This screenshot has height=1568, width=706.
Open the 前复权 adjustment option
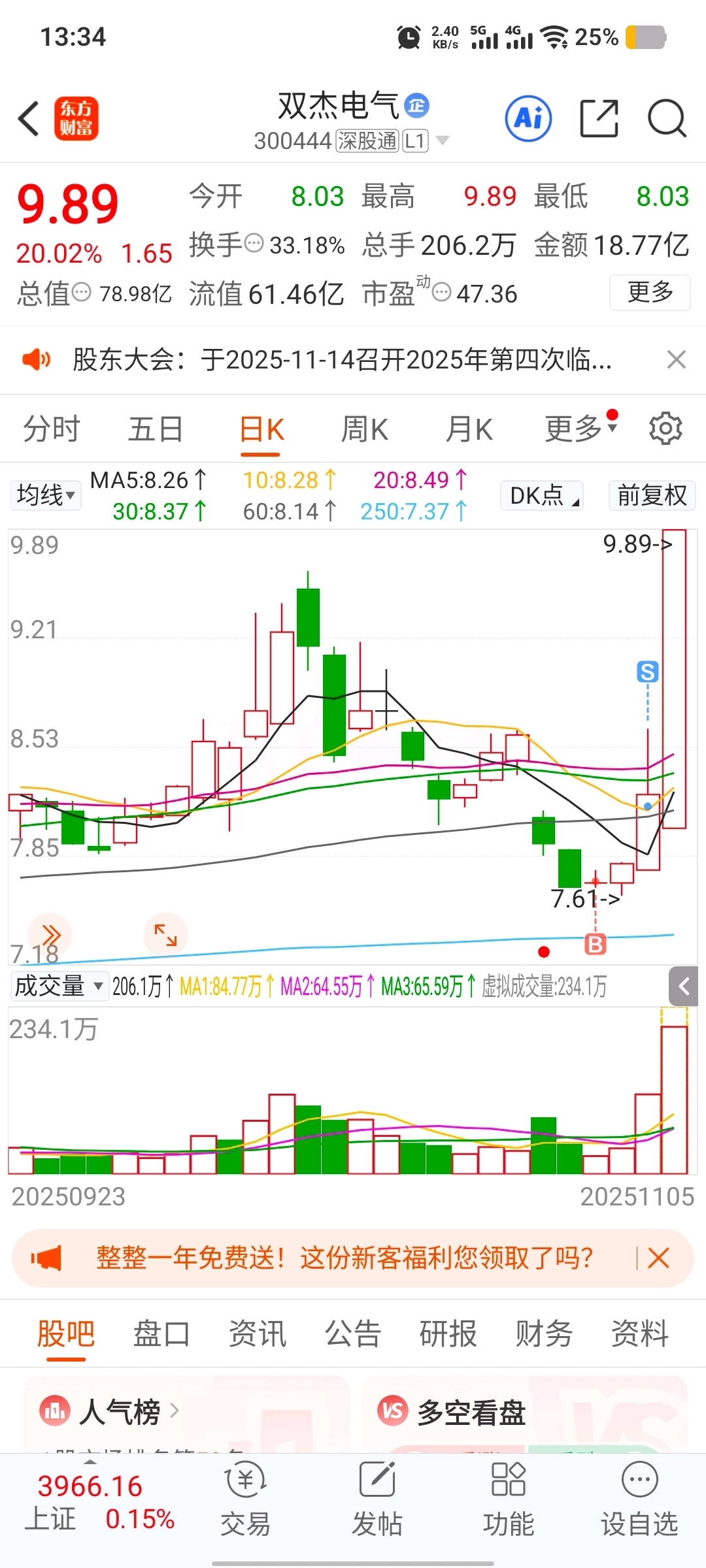point(652,495)
